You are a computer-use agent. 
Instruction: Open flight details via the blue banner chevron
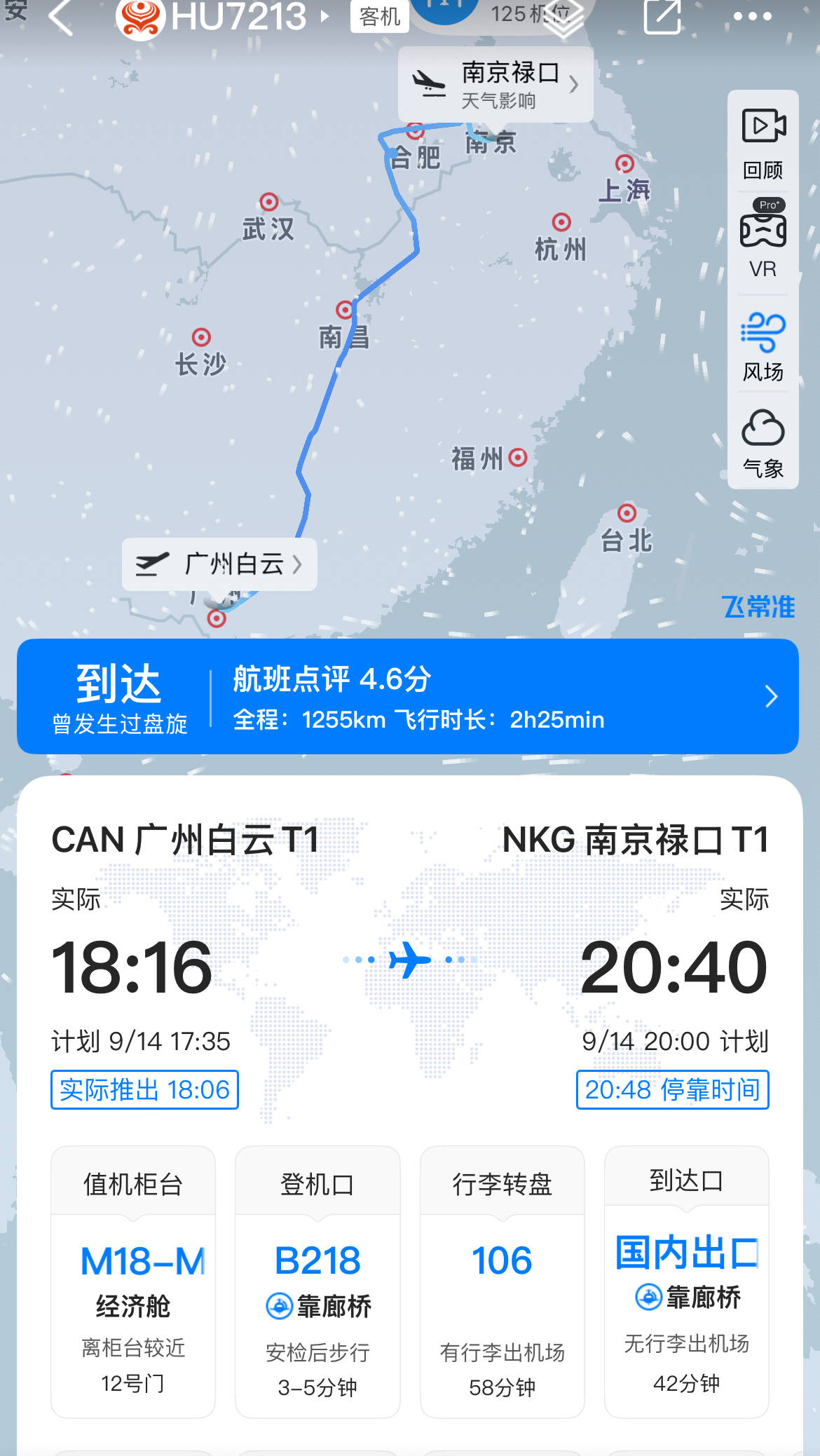click(771, 697)
